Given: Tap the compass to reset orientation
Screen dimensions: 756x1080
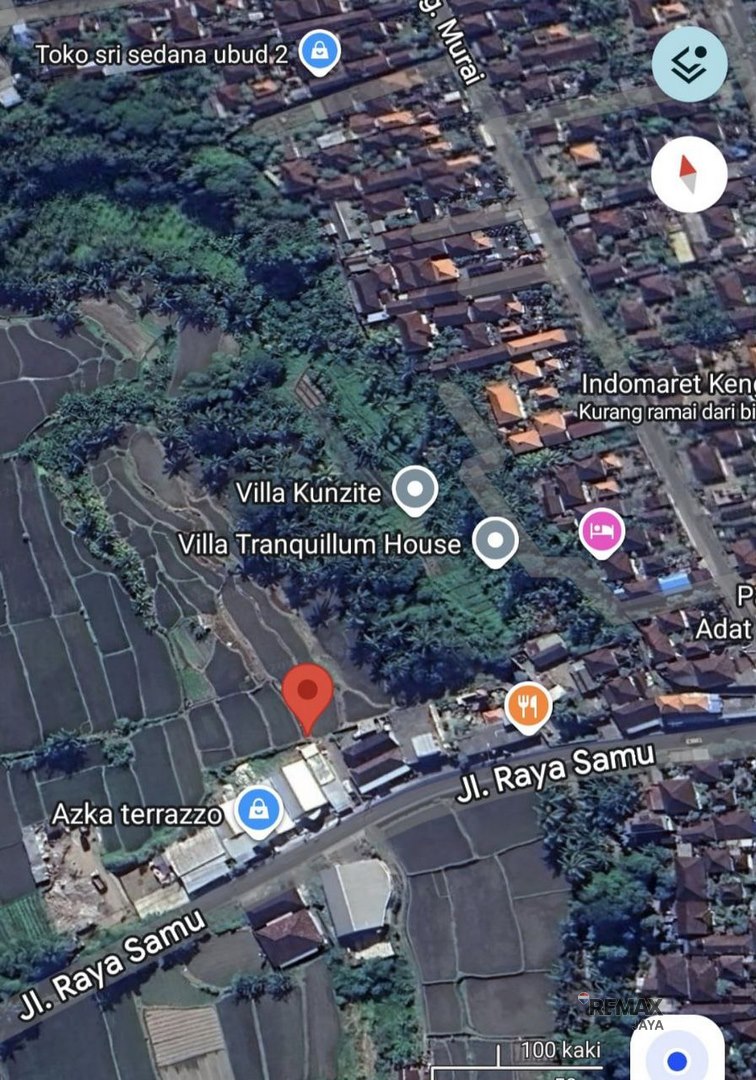Looking at the screenshot, I should [689, 174].
